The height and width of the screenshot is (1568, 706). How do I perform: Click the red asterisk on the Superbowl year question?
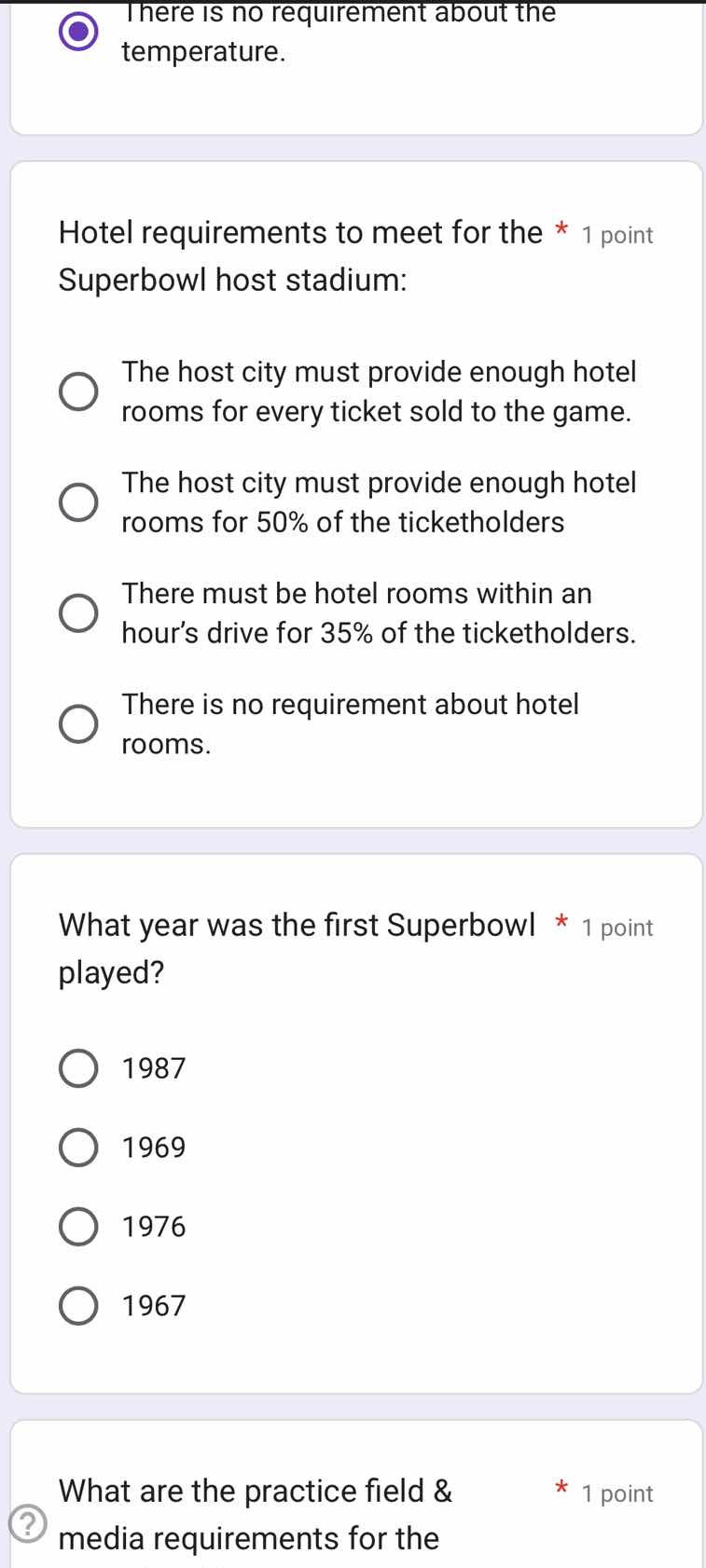pyautogui.click(x=561, y=921)
